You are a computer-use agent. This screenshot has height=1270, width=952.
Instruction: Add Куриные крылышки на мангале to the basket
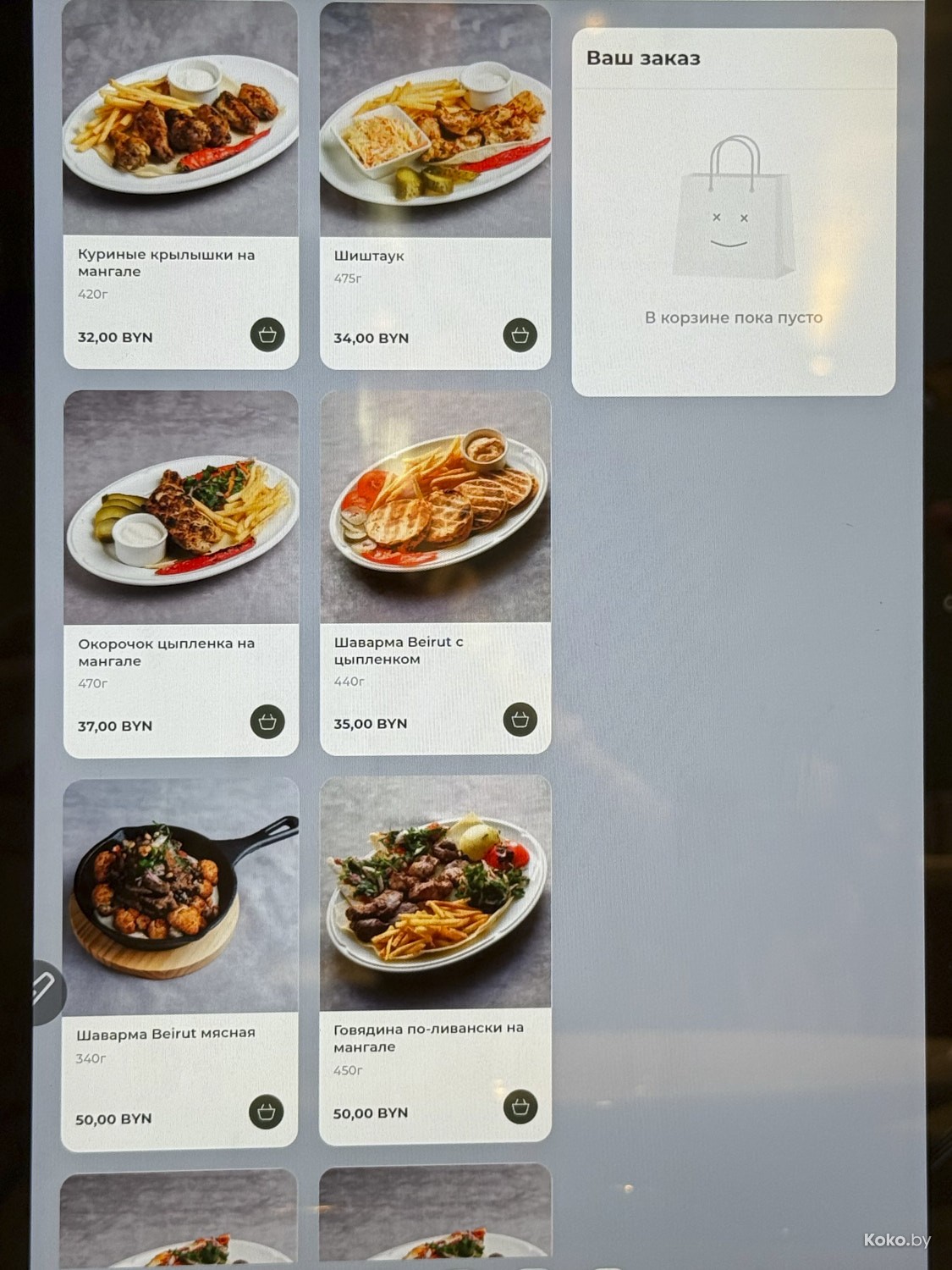click(x=267, y=335)
